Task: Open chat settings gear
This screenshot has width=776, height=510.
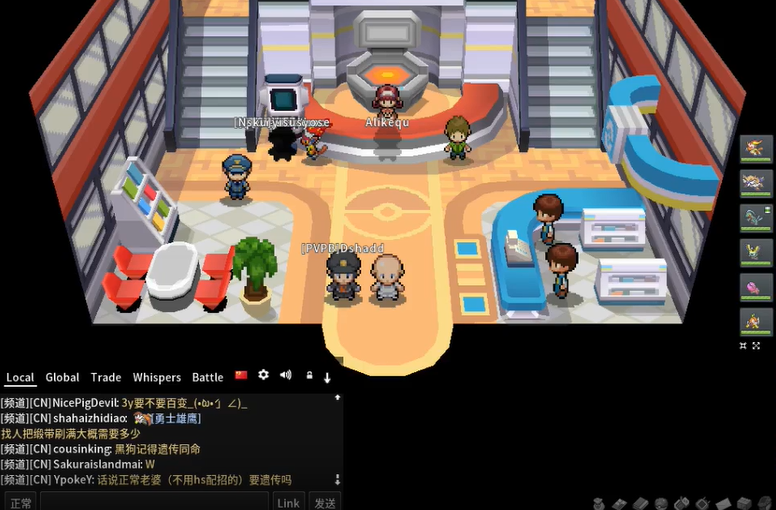Action: pos(264,375)
